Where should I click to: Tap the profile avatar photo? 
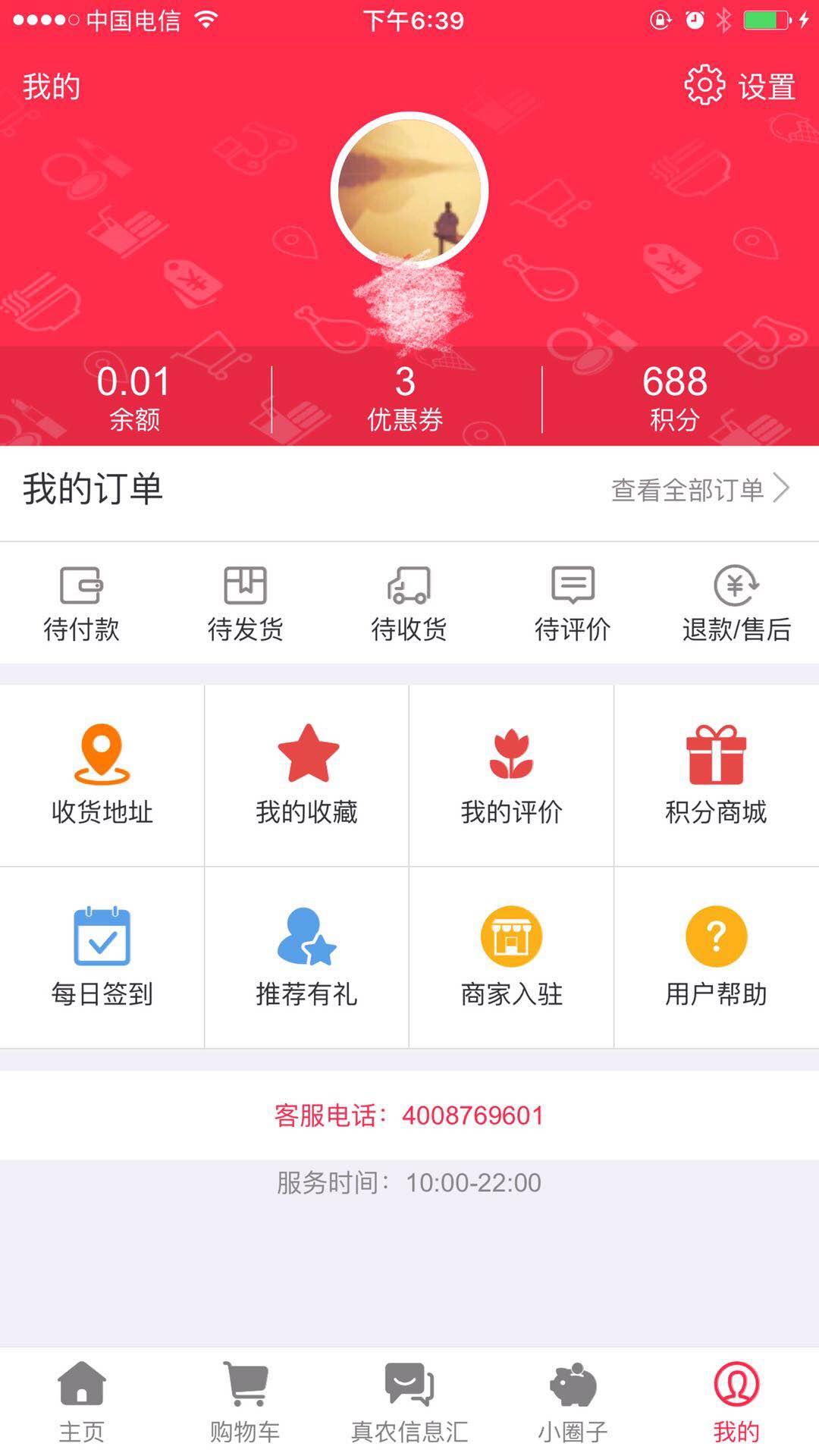(409, 191)
